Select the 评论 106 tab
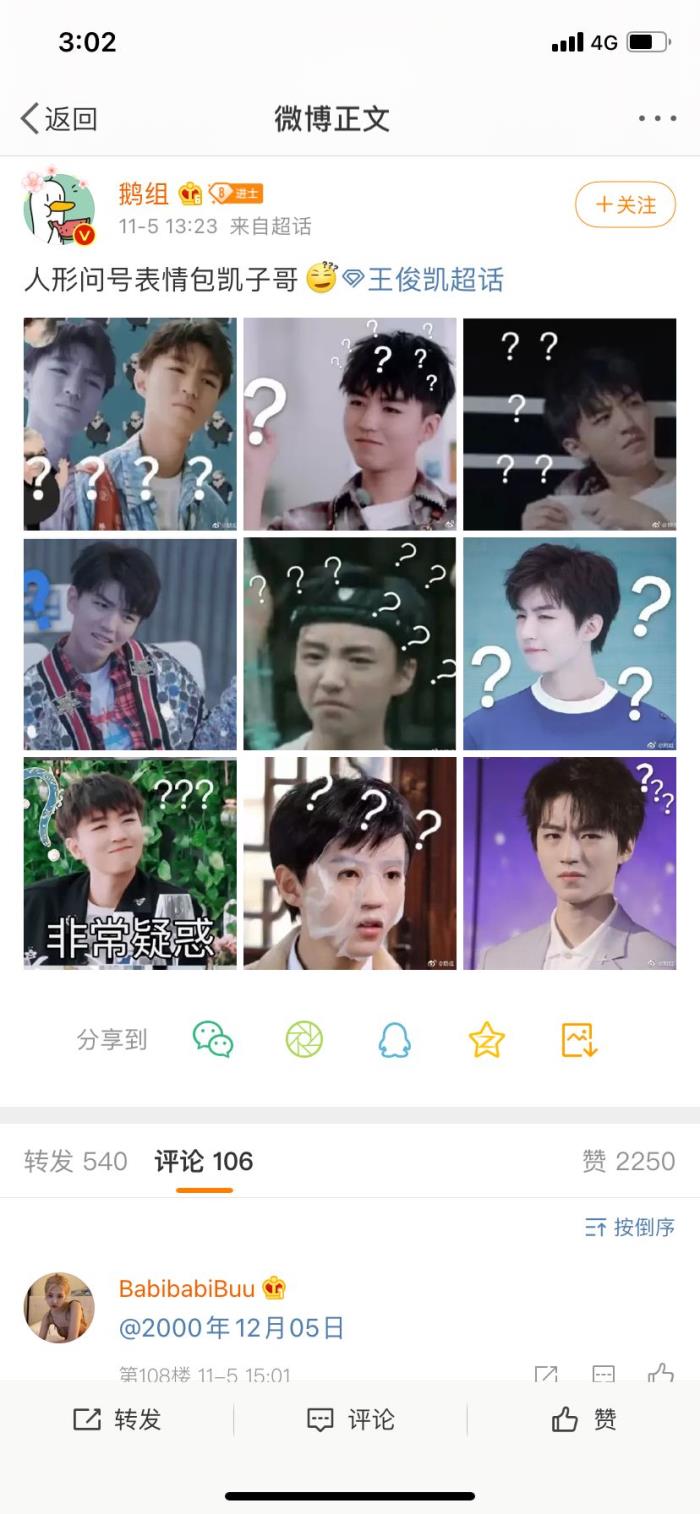The image size is (700, 1514). pyautogui.click(x=204, y=1161)
